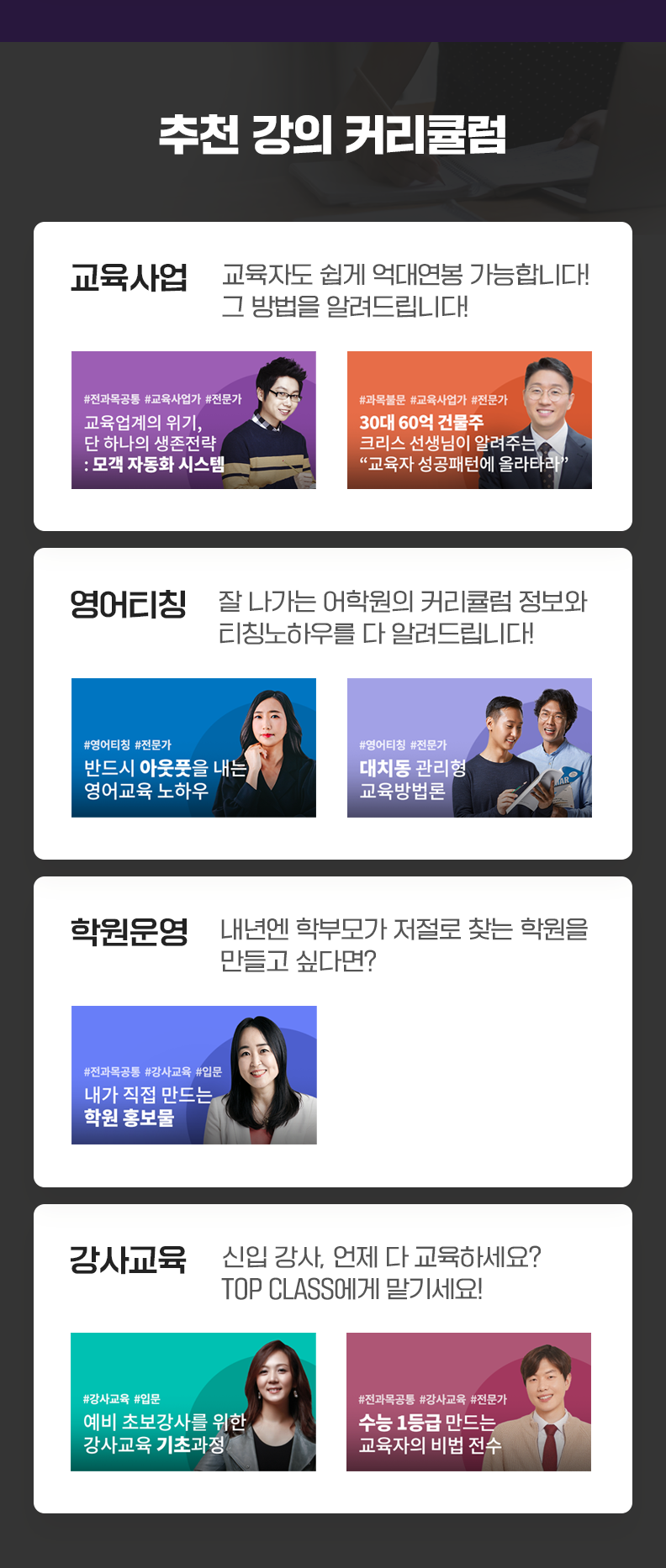The width and height of the screenshot is (666, 1568).
Task: Open the 학원 홍보물 course banner
Action: pos(193,1075)
